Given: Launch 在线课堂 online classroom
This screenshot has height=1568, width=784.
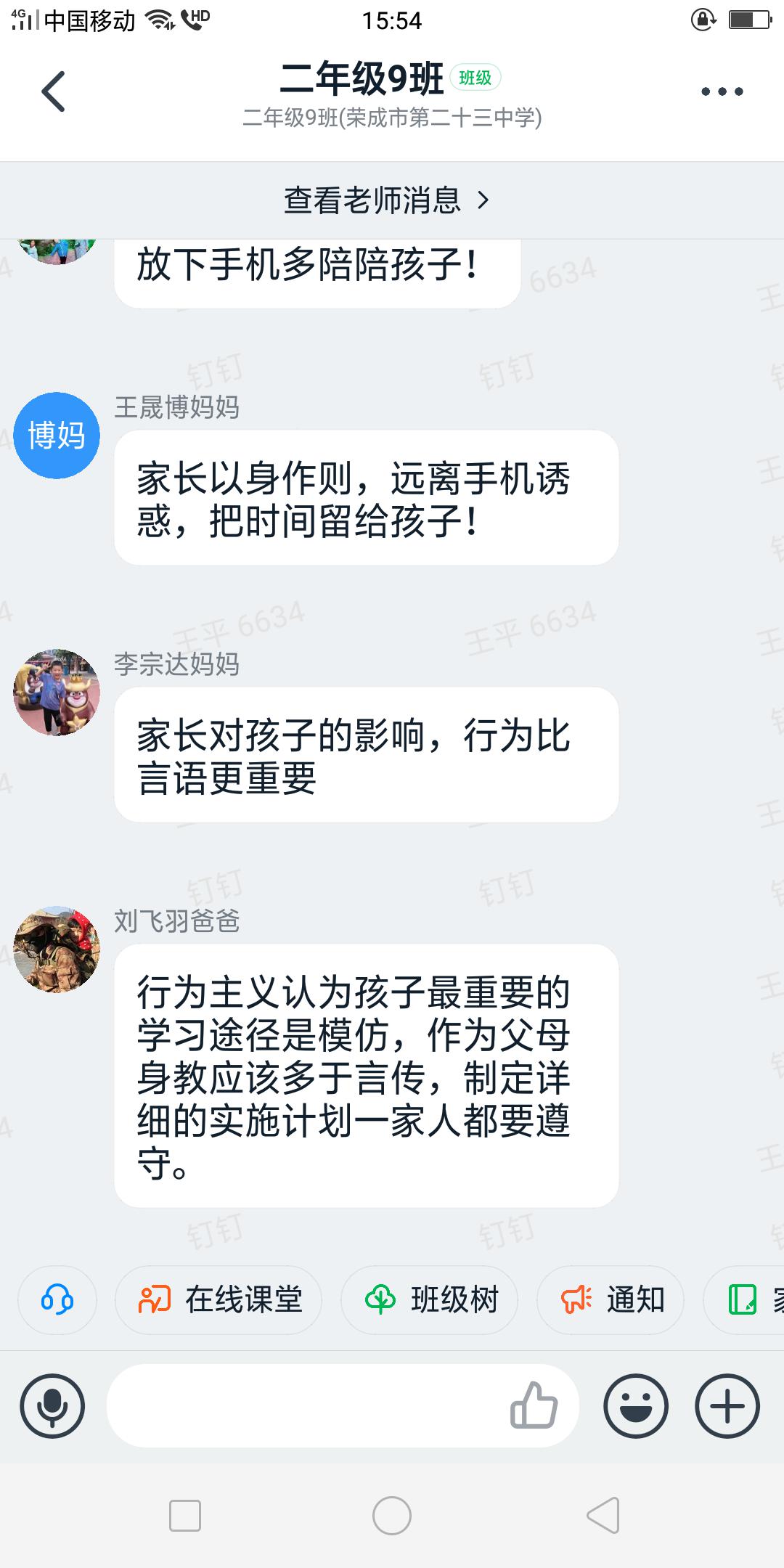Looking at the screenshot, I should [219, 1300].
